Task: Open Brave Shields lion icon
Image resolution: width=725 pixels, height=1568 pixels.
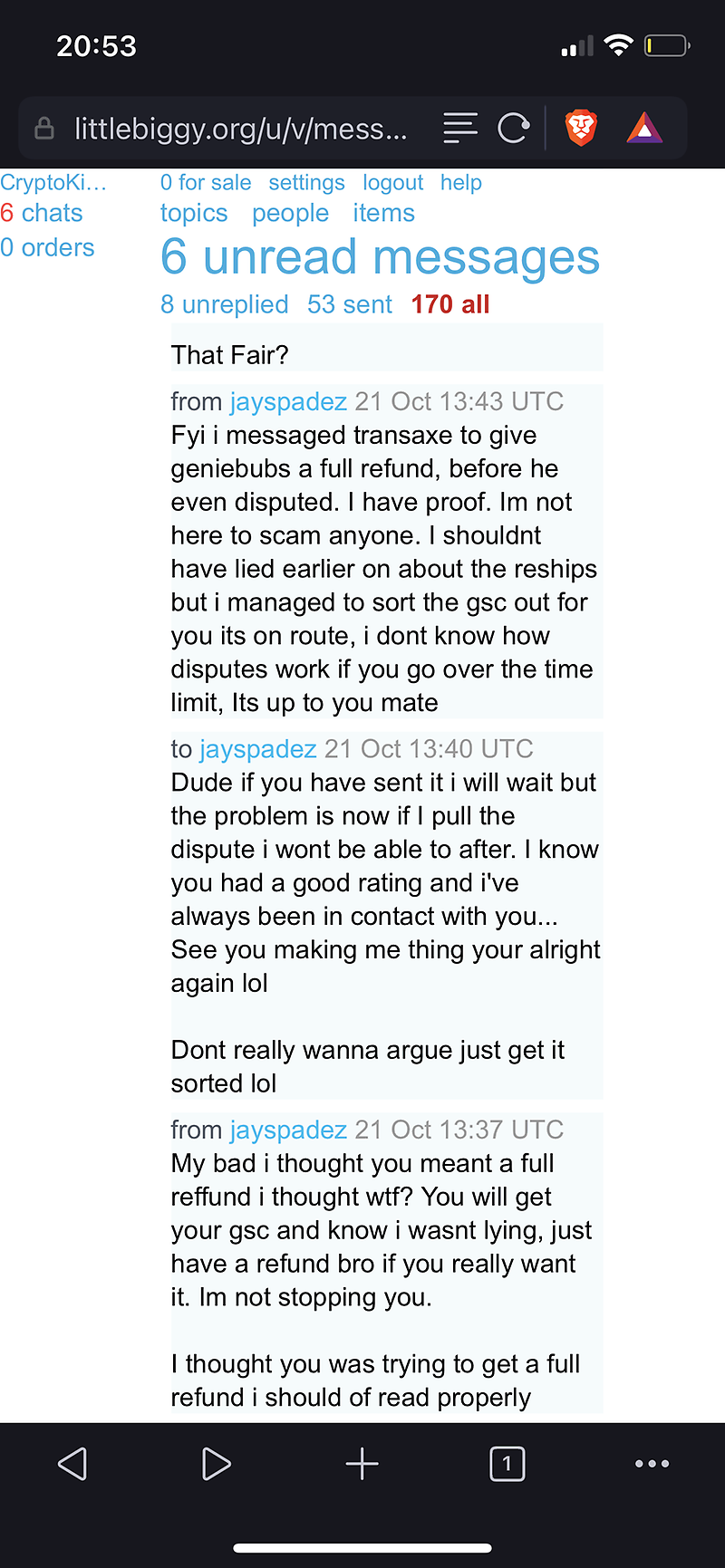Action: (581, 128)
